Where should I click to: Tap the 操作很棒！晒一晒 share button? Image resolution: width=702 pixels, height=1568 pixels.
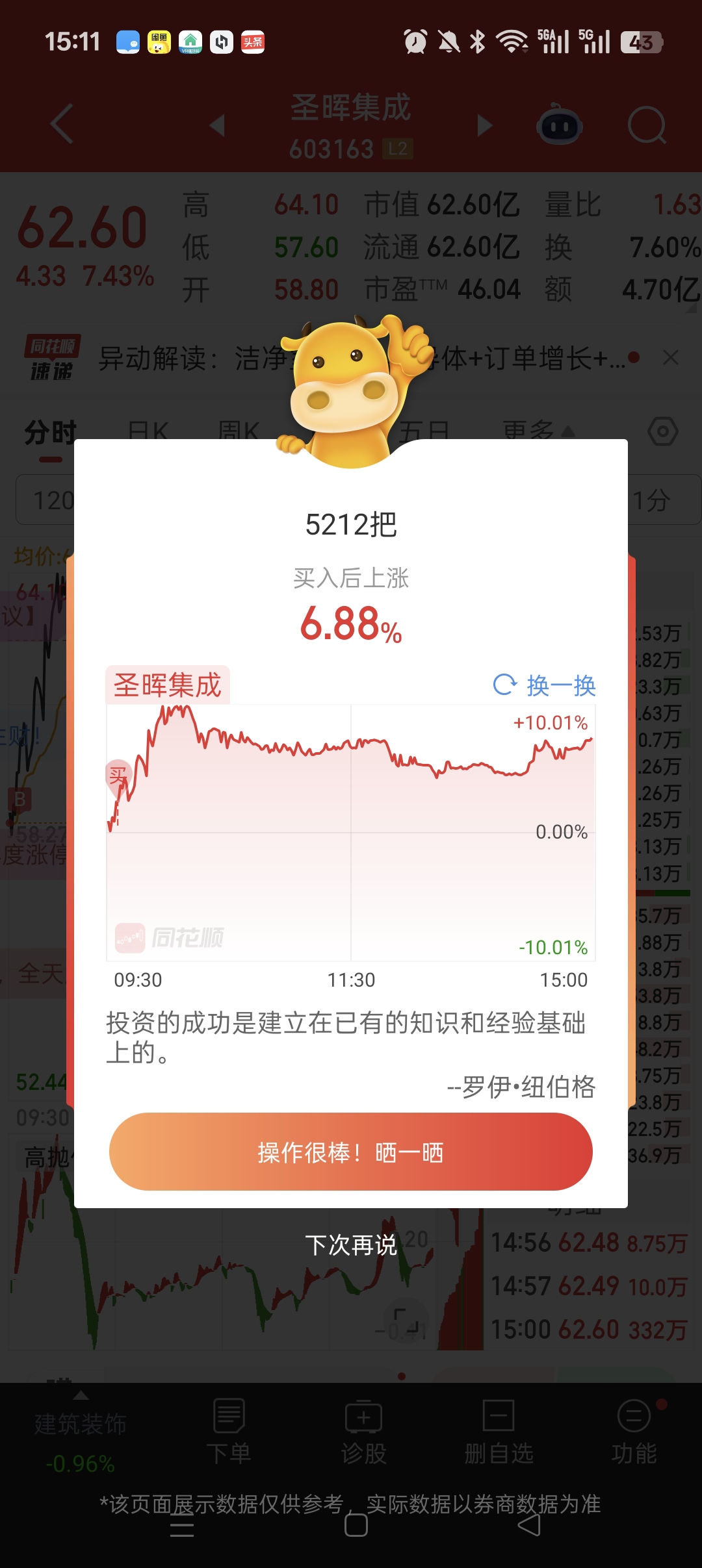pyautogui.click(x=351, y=1152)
